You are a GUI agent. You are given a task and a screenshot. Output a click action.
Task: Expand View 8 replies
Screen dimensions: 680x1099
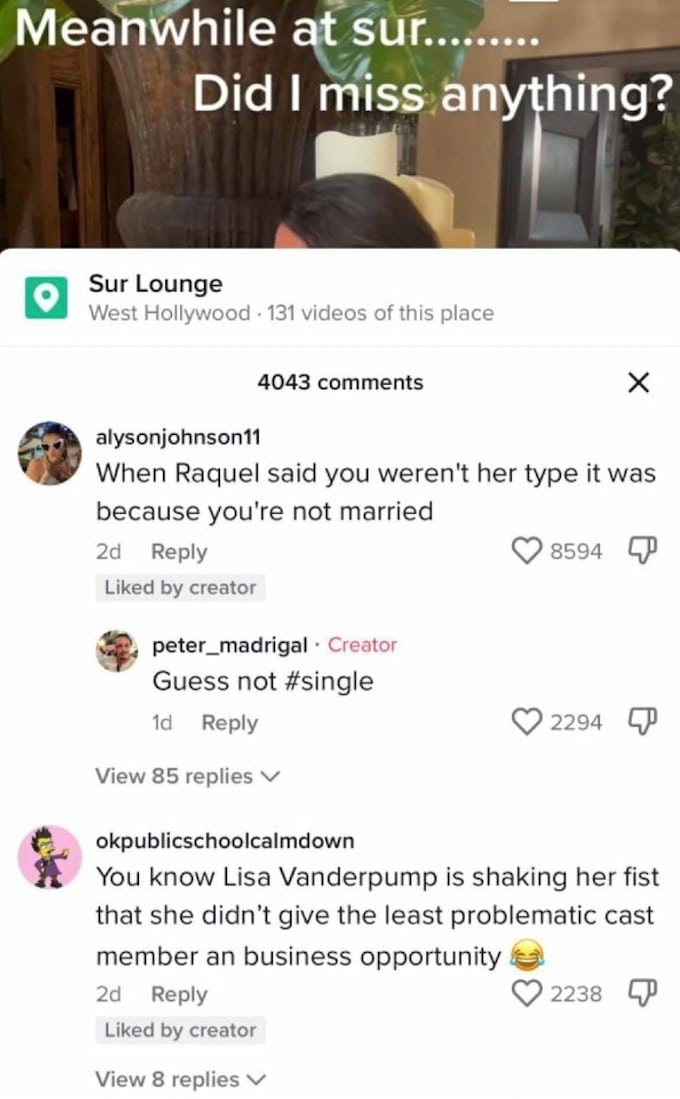[182, 1079]
